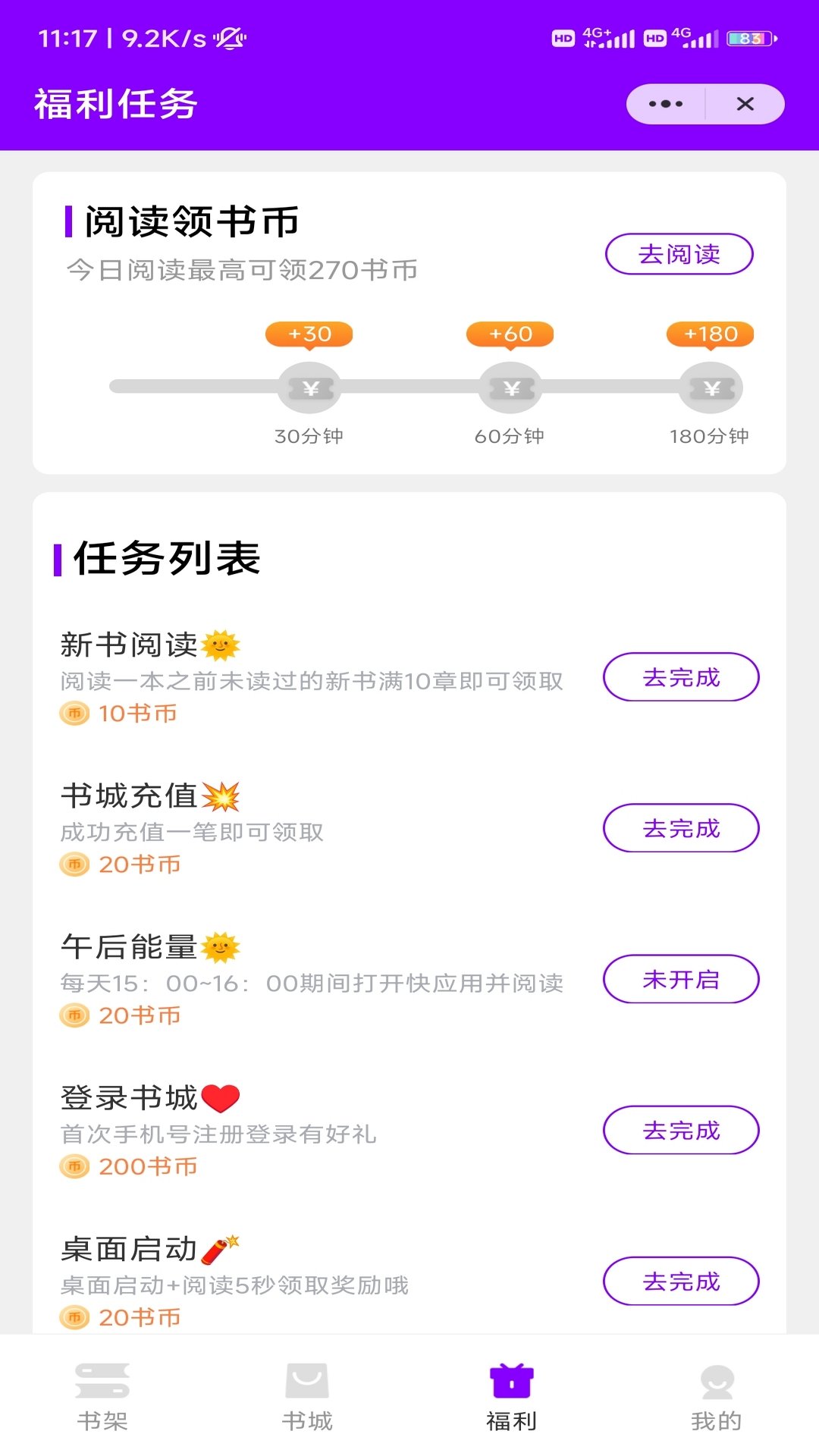Screen dimensions: 819x1456
Task: Complete the 桌面启动 task via 去完成
Action: 680,1282
